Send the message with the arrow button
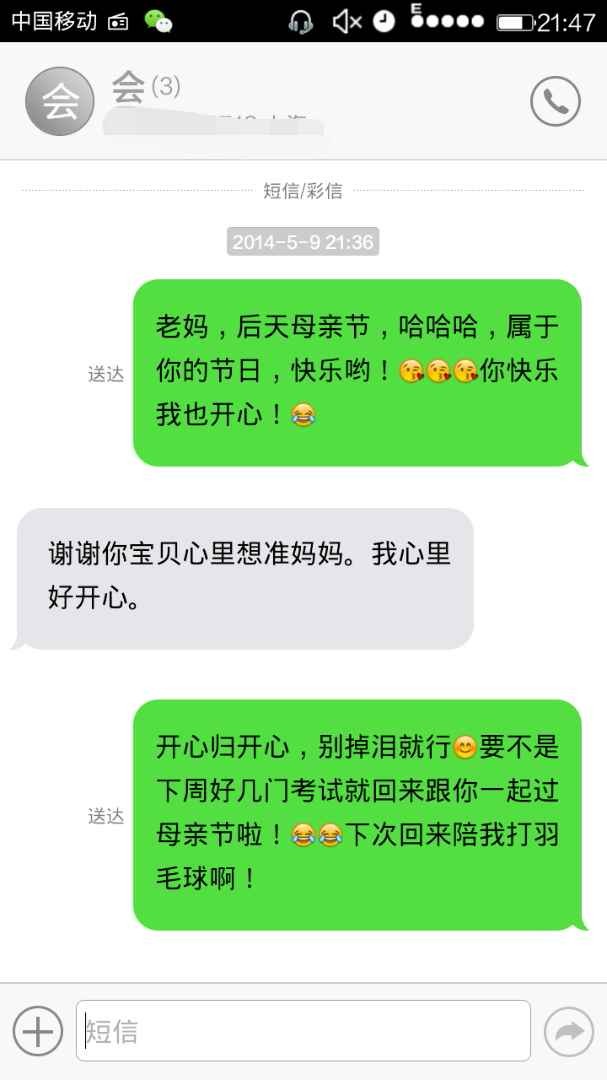The height and width of the screenshot is (1080, 607). coord(568,1031)
